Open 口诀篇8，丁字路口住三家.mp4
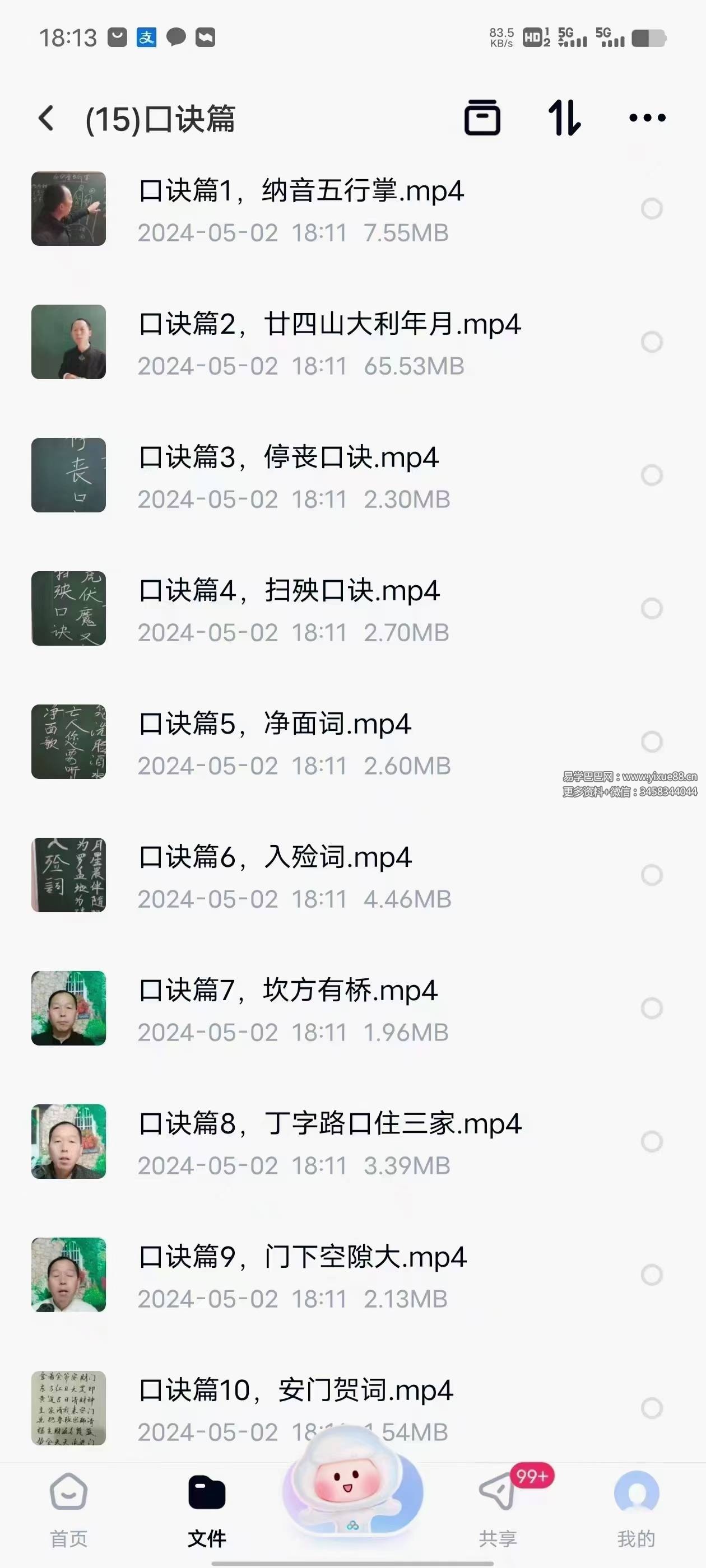 click(x=329, y=1124)
